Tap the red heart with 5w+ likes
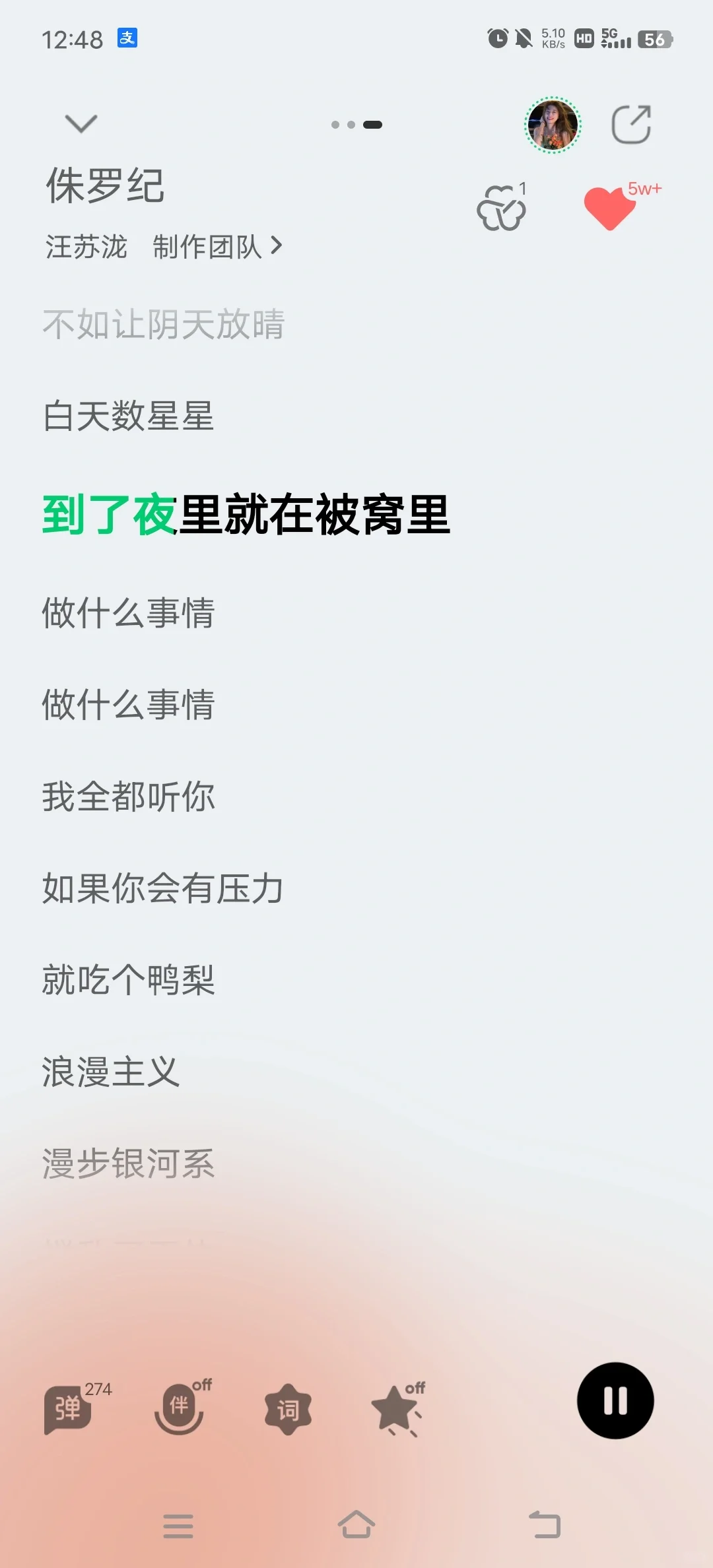 (610, 209)
